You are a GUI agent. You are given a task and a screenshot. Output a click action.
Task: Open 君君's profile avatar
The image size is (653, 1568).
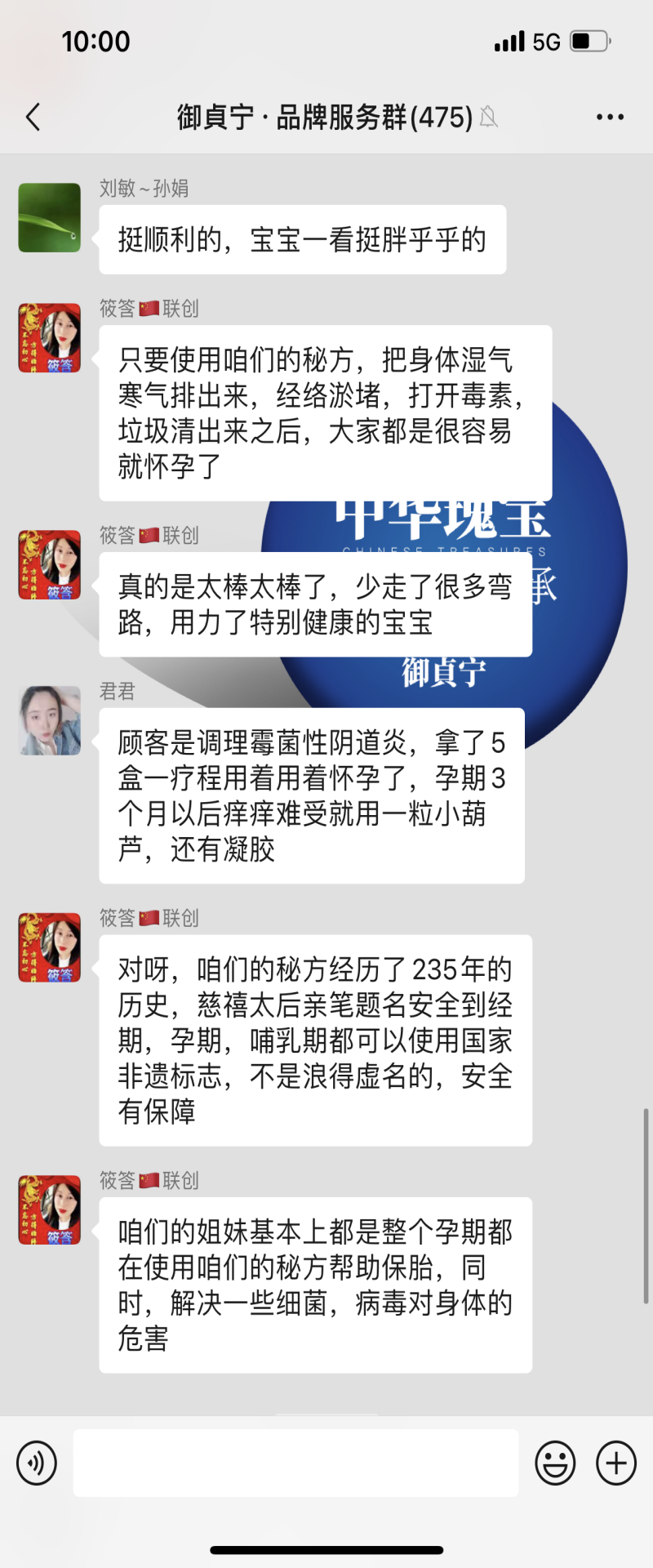click(50, 720)
